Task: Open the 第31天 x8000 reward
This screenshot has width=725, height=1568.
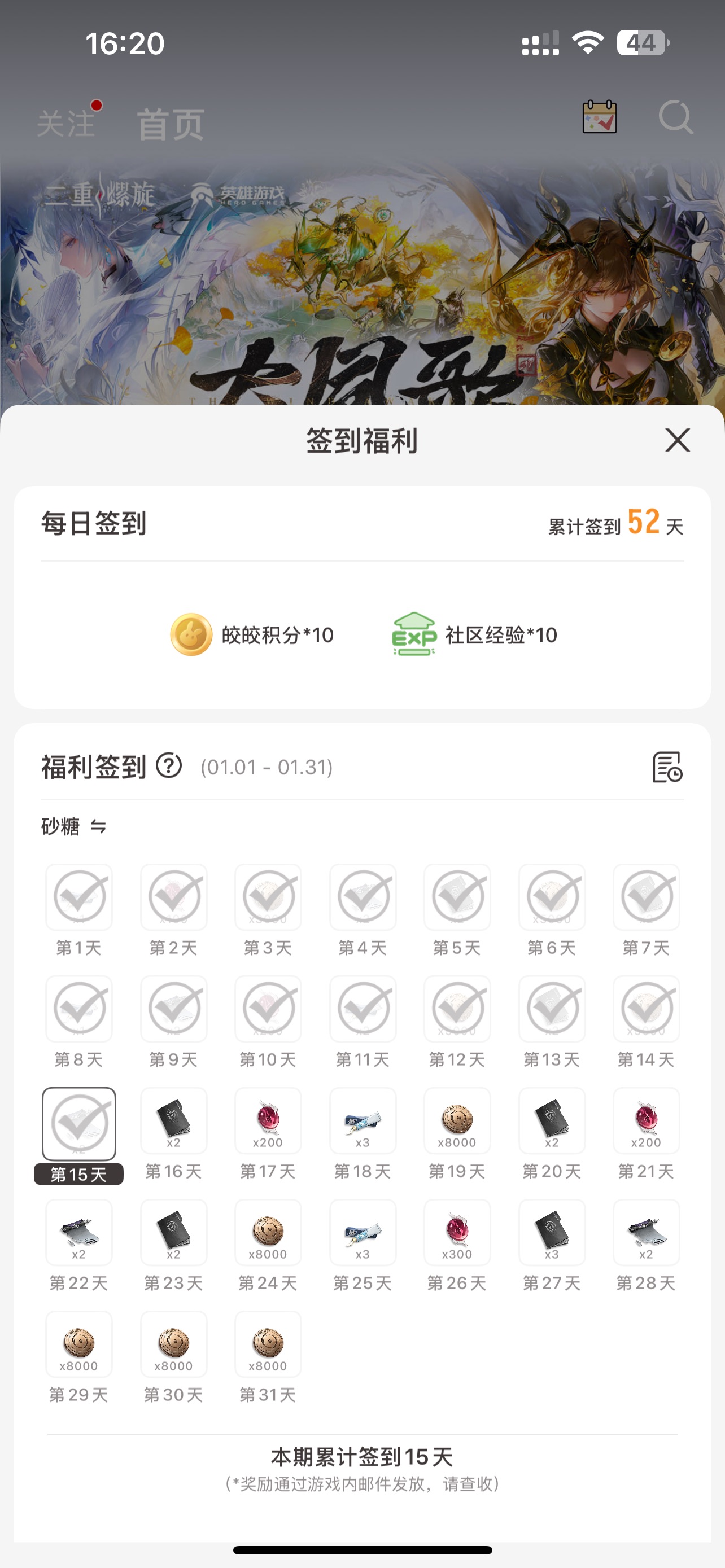Action: pos(268,1344)
